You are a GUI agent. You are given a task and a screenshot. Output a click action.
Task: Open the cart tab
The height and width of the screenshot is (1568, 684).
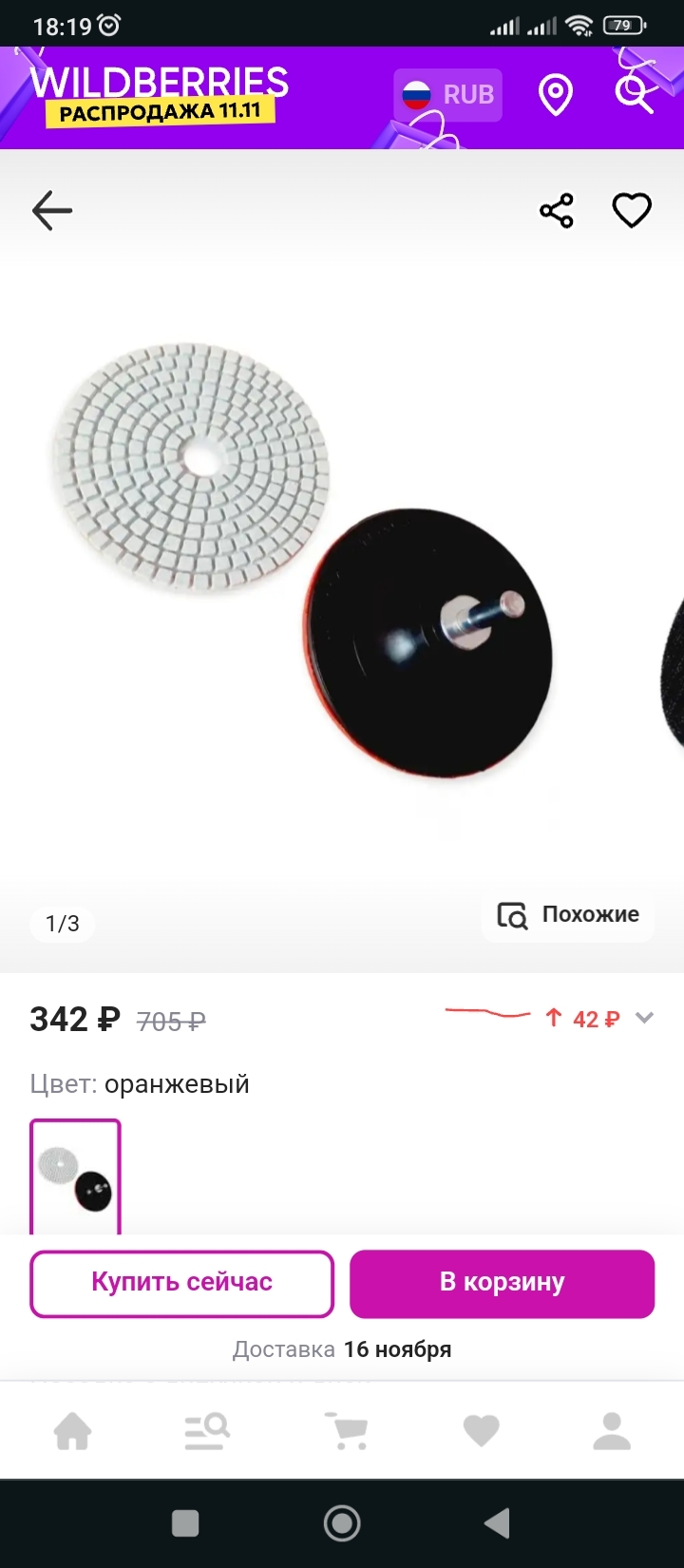pyautogui.click(x=346, y=1431)
